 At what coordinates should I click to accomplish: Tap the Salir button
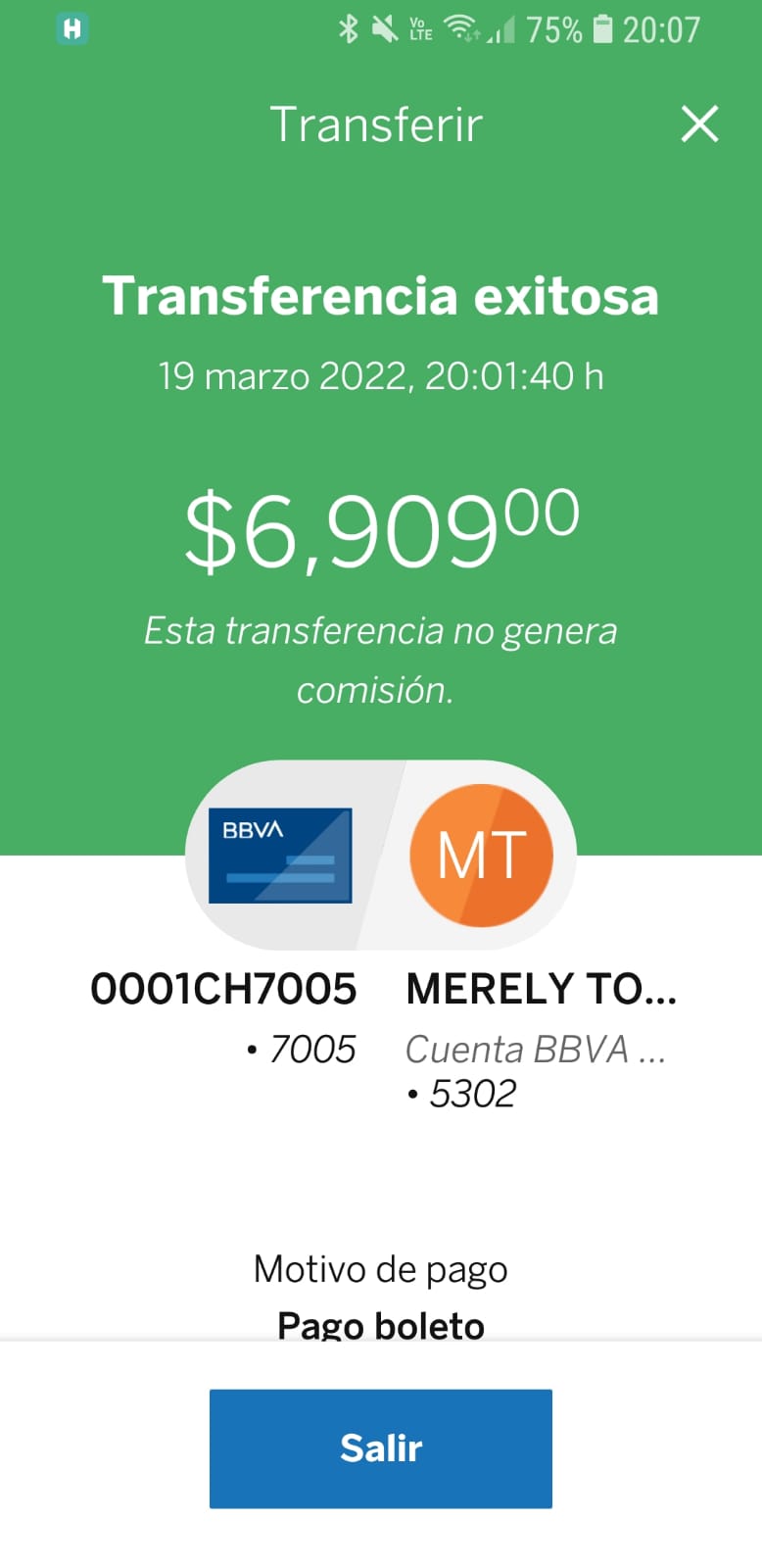tap(381, 1447)
